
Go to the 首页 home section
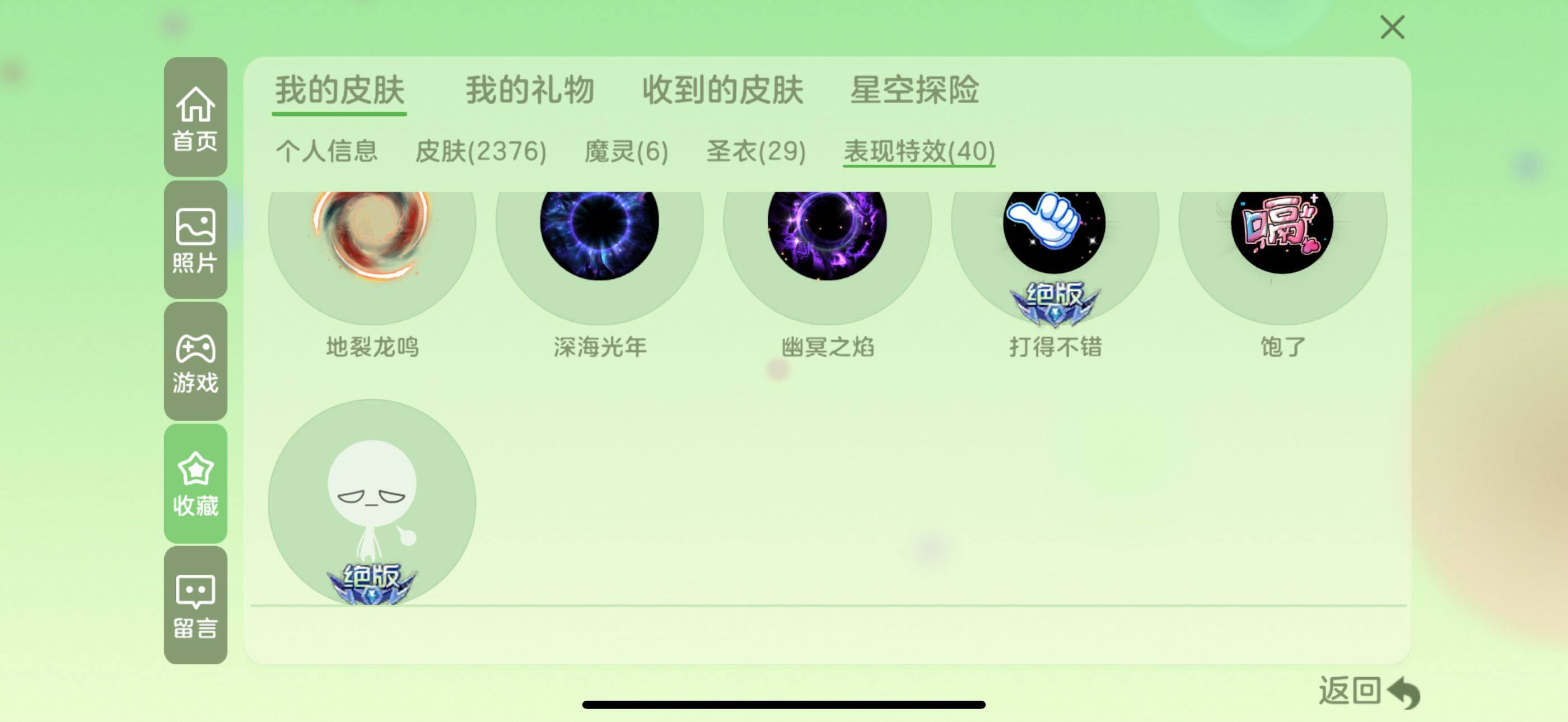click(195, 118)
